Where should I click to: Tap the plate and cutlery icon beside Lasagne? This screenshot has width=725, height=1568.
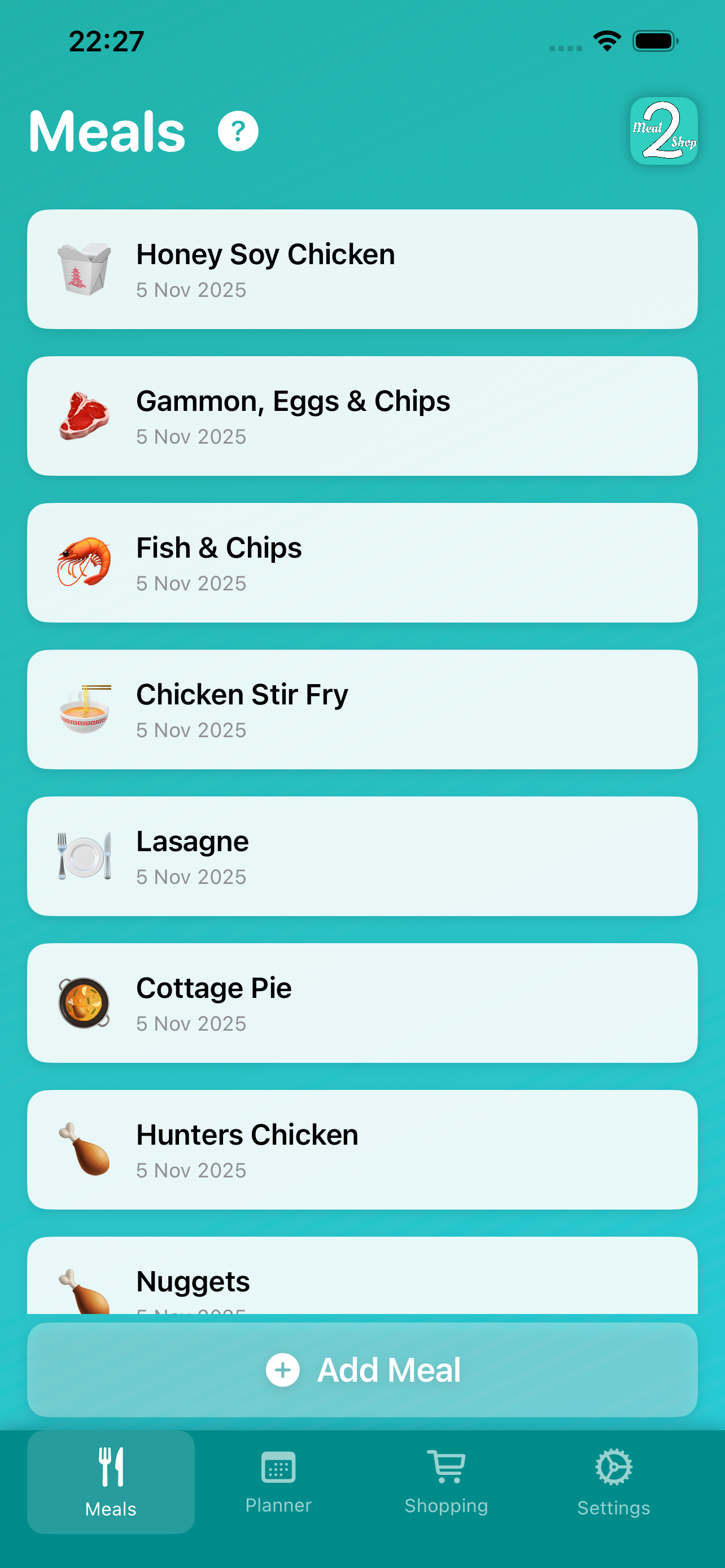[x=84, y=855]
